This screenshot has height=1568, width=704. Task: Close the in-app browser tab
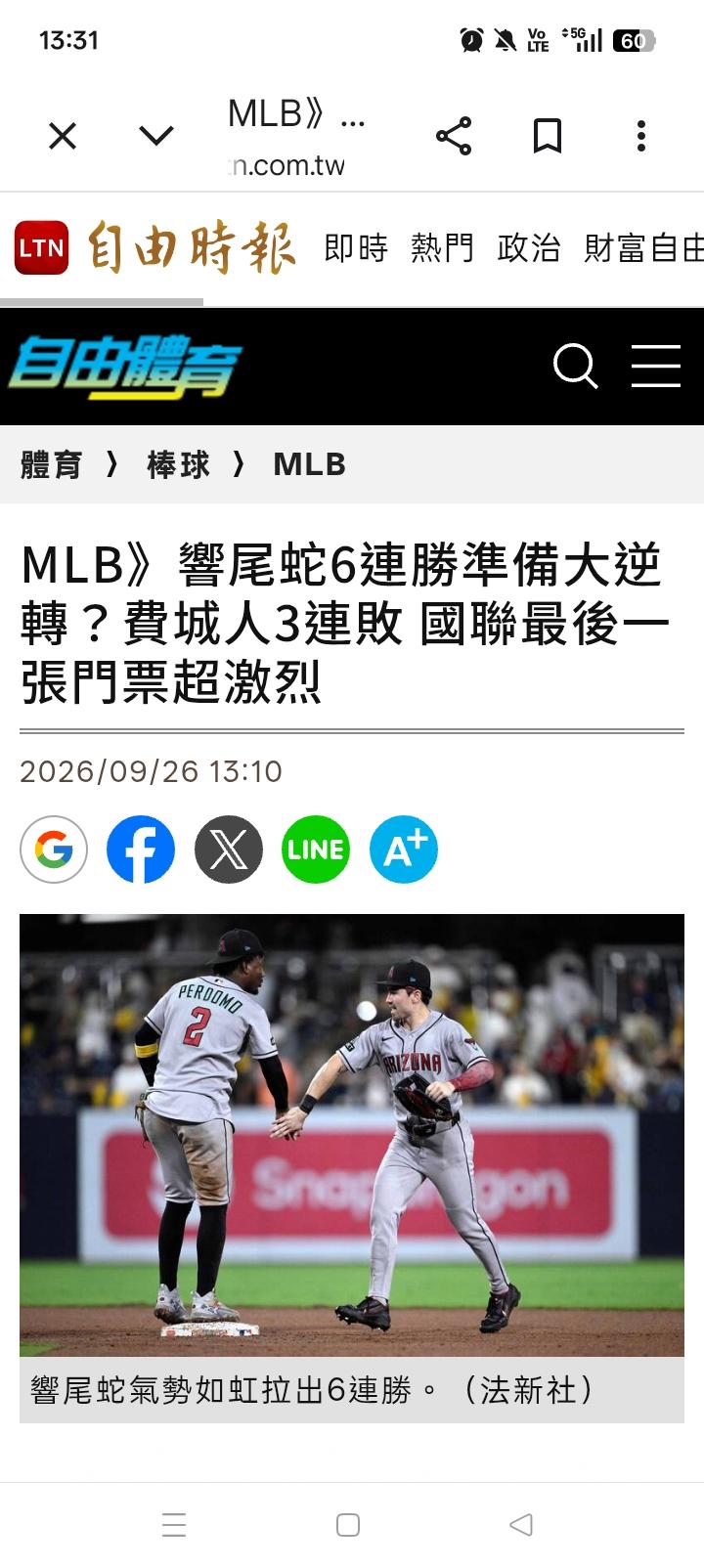63,136
